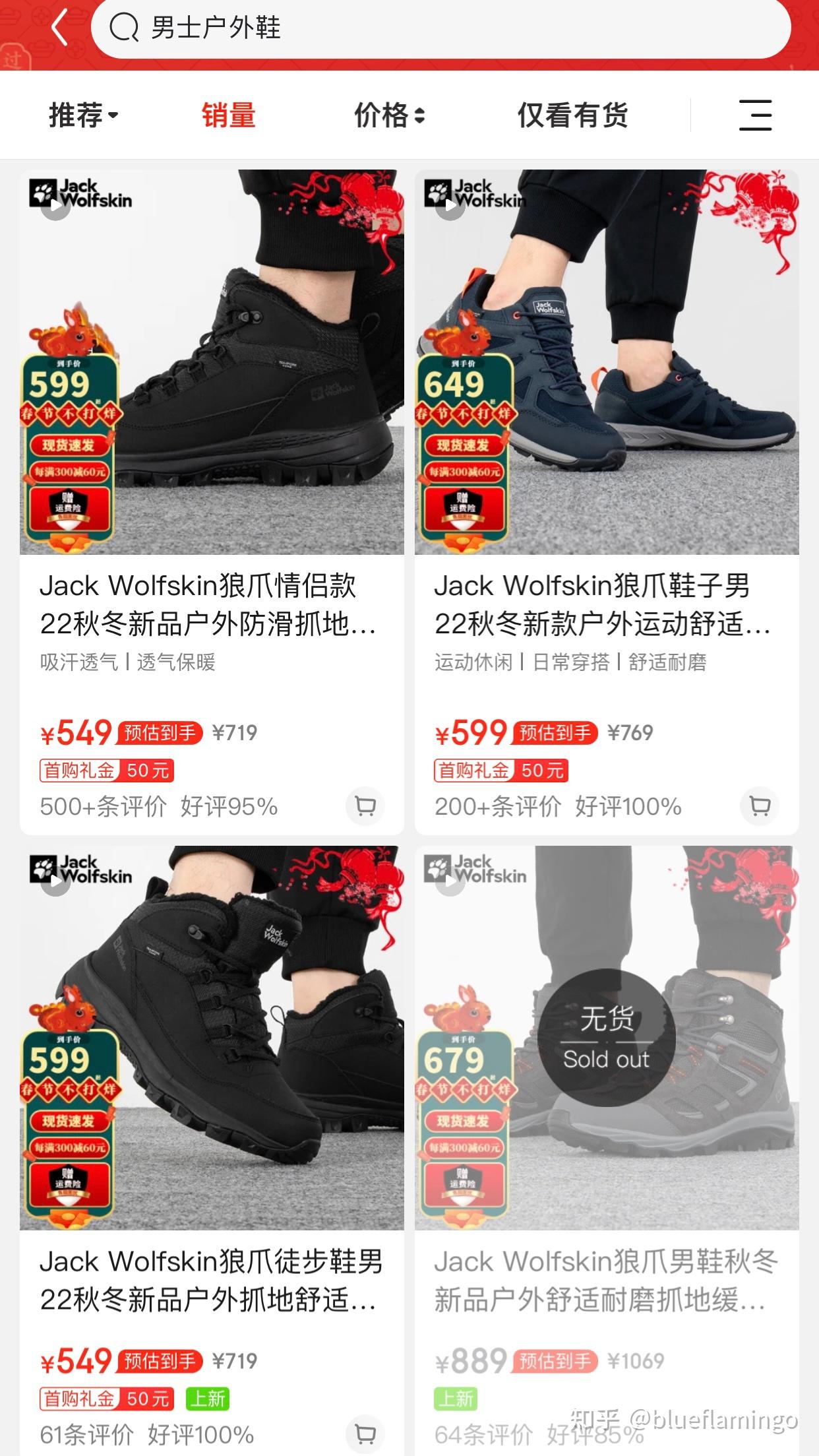Add the 情侣款 ¥549 shoe to cart
This screenshot has width=819, height=1456.
[x=365, y=806]
